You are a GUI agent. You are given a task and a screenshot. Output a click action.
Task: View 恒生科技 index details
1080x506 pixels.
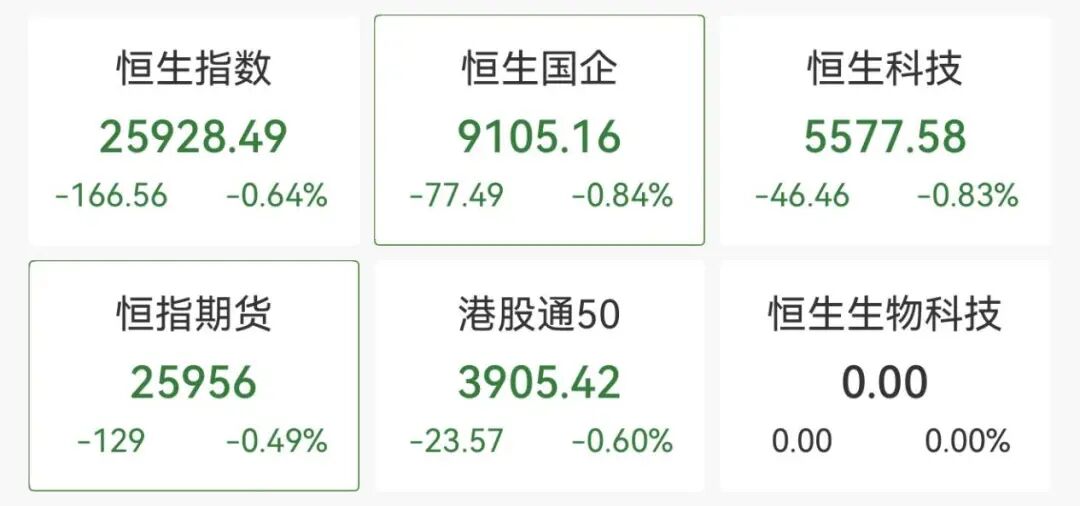(x=885, y=130)
